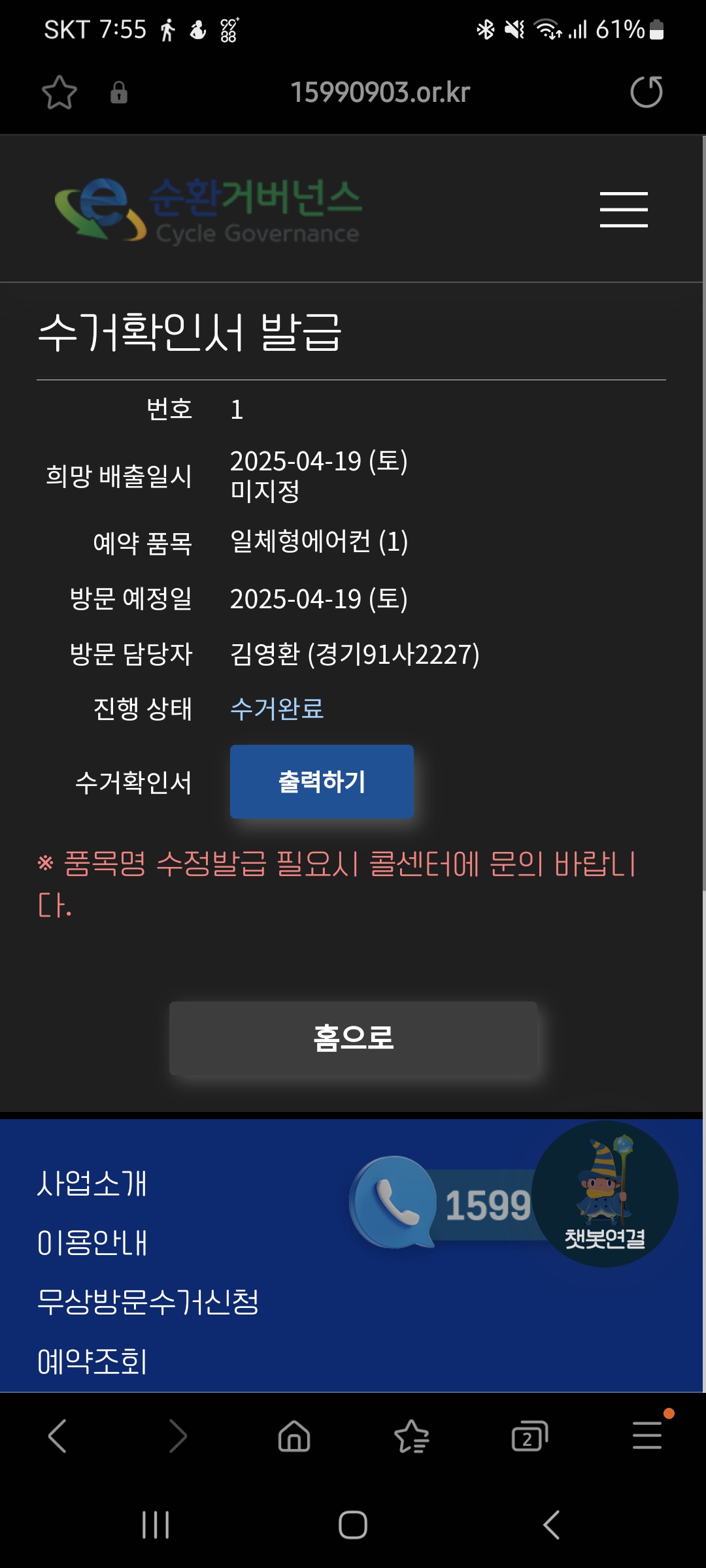706x1568 pixels.
Task: Open the browser tools menu
Action: coord(647,1436)
